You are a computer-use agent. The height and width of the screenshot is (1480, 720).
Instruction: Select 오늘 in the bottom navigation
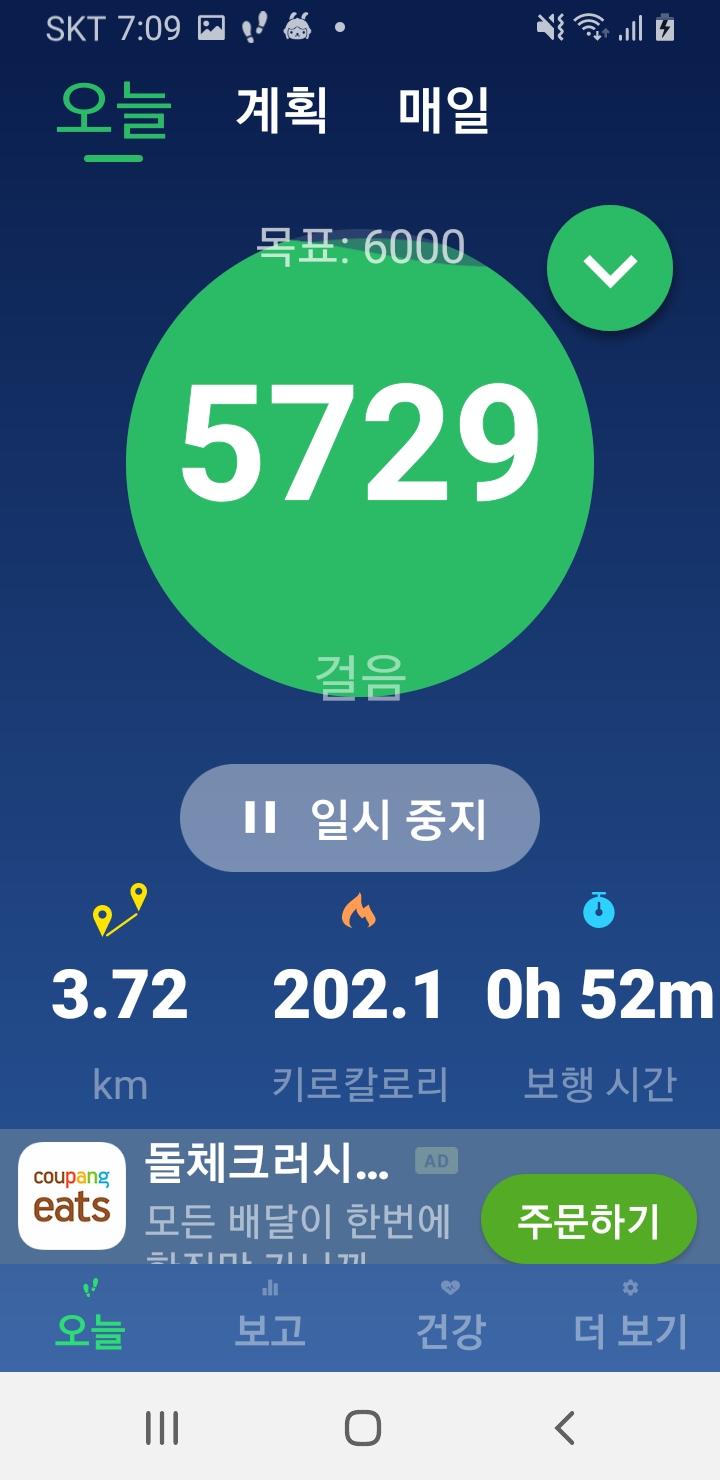90,1318
